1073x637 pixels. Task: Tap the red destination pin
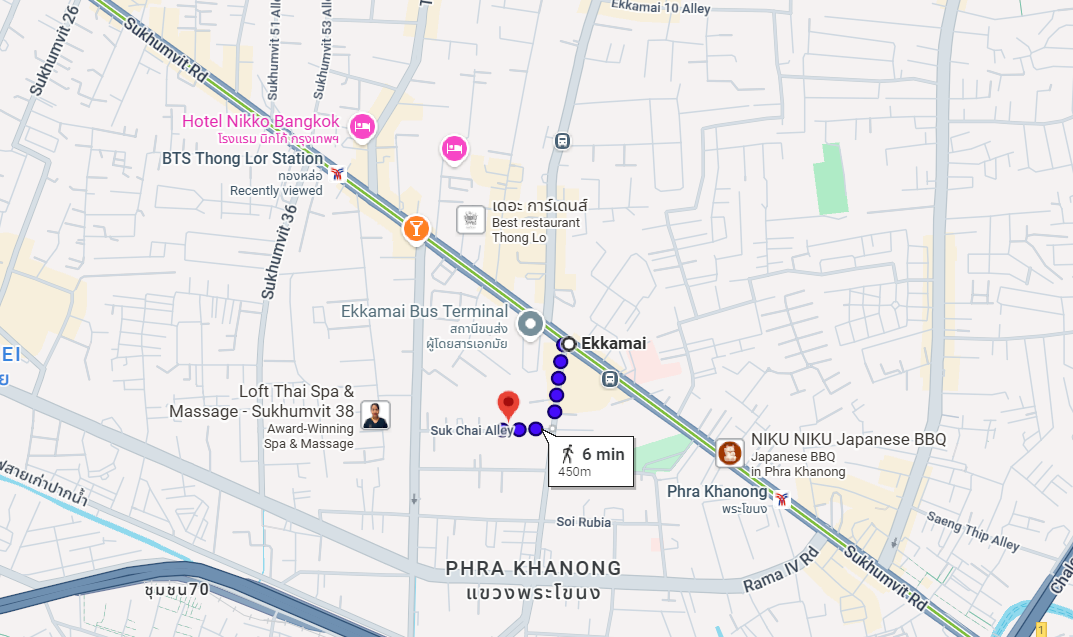point(509,405)
